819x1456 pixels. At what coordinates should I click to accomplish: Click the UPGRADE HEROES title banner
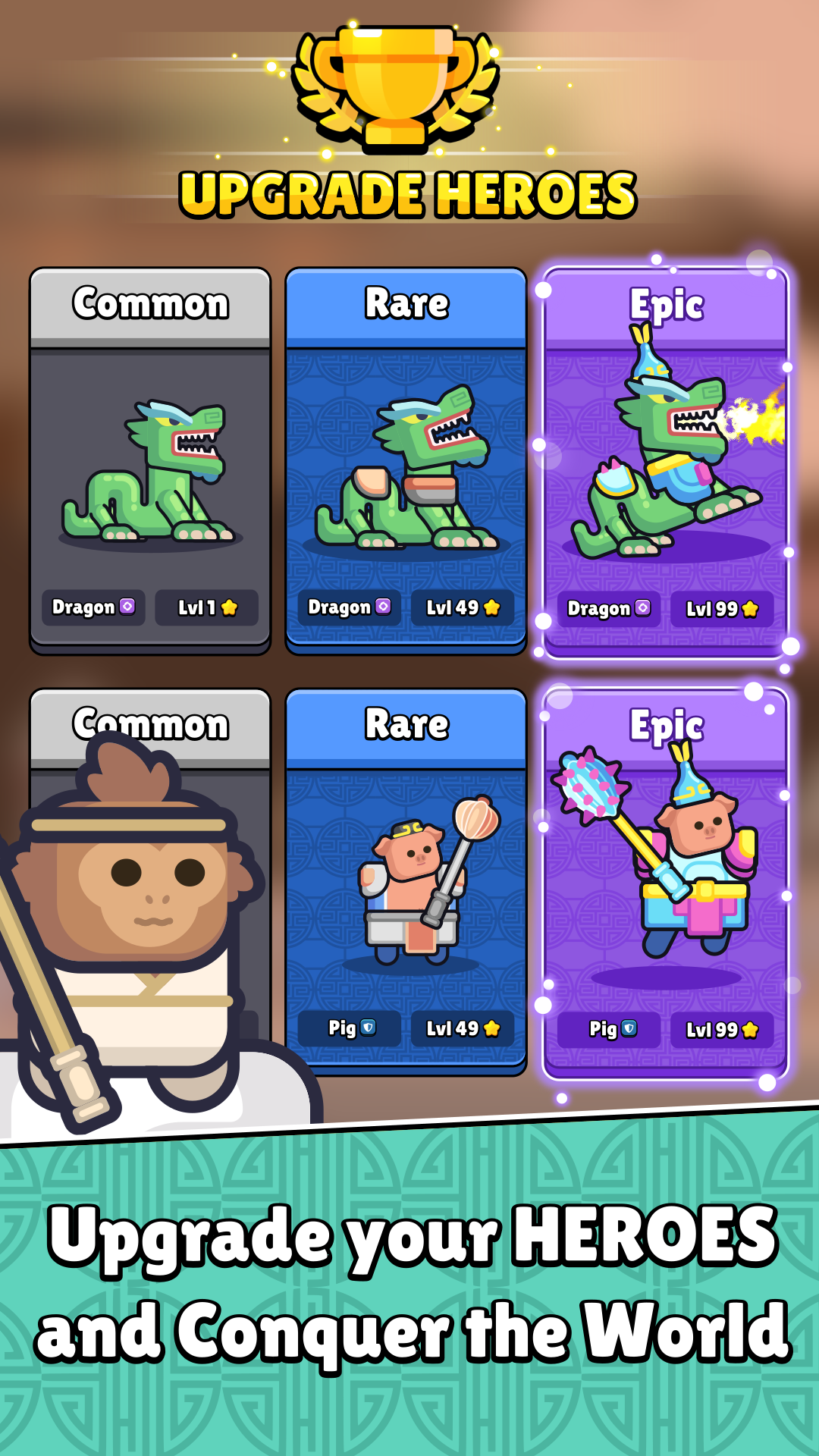[408, 194]
